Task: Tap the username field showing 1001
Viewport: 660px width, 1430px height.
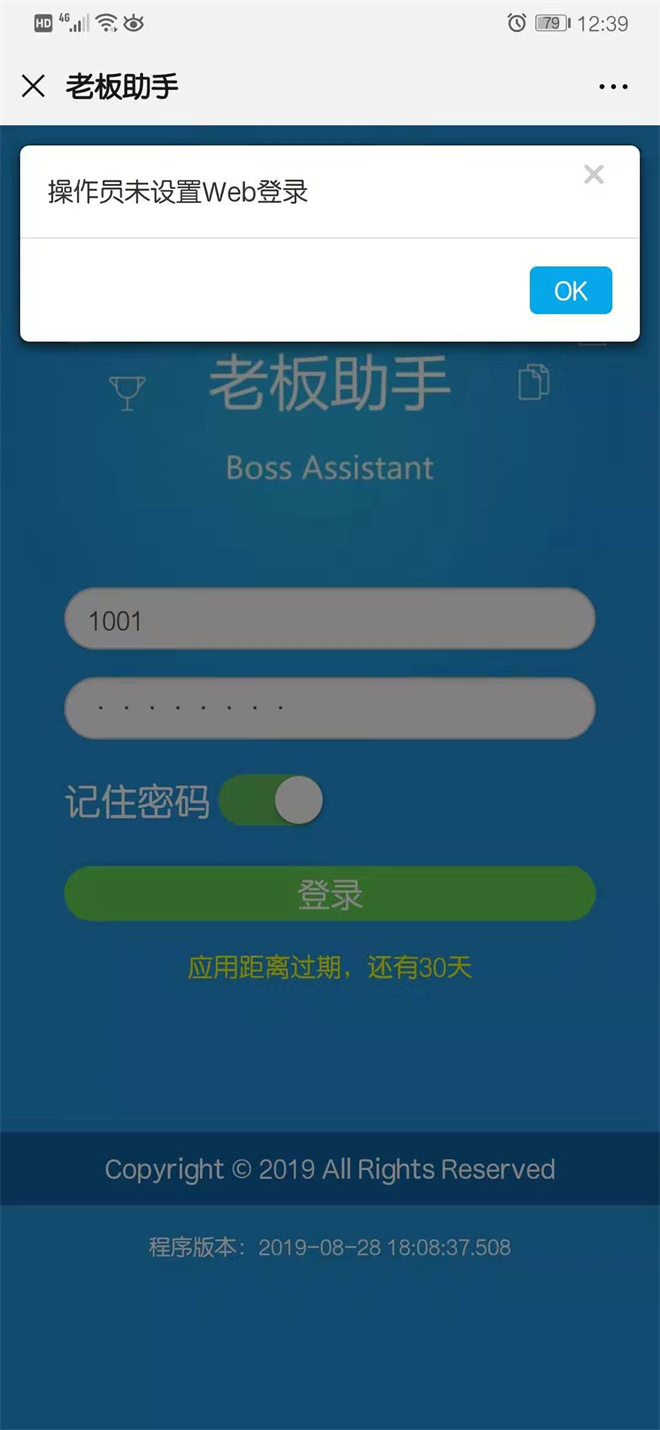Action: (x=330, y=620)
